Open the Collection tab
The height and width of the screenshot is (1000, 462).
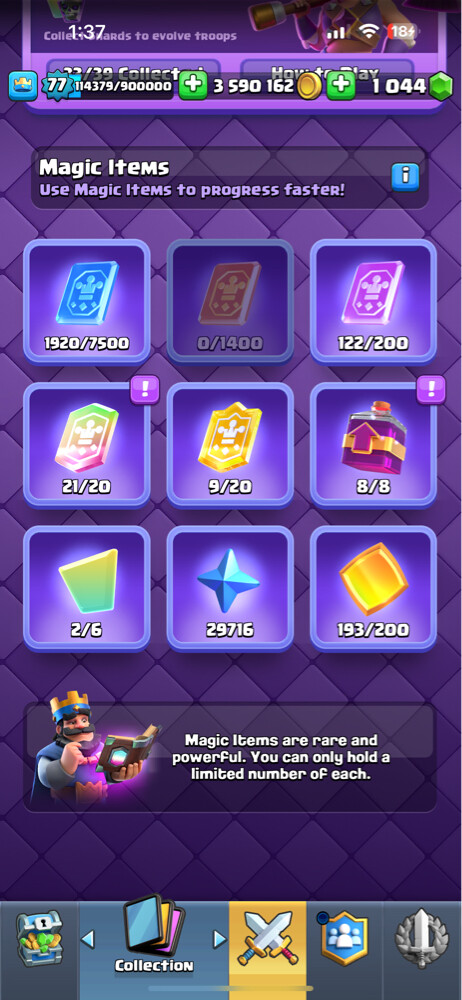154,939
